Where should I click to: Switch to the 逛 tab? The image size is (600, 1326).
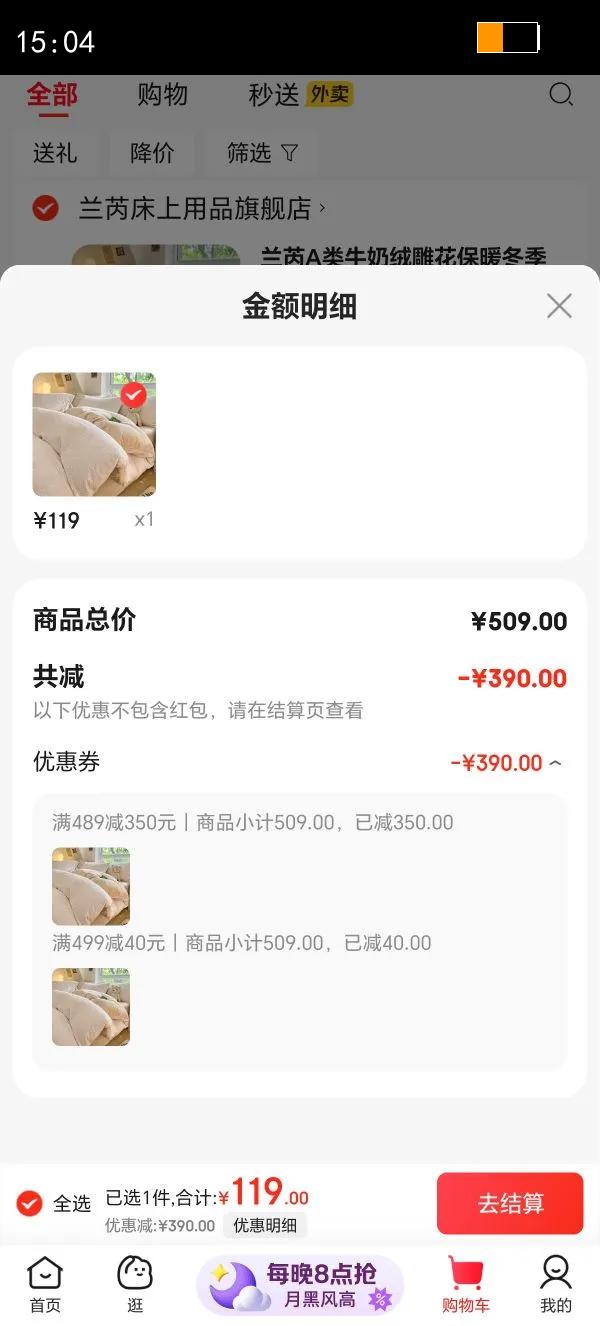135,1284
